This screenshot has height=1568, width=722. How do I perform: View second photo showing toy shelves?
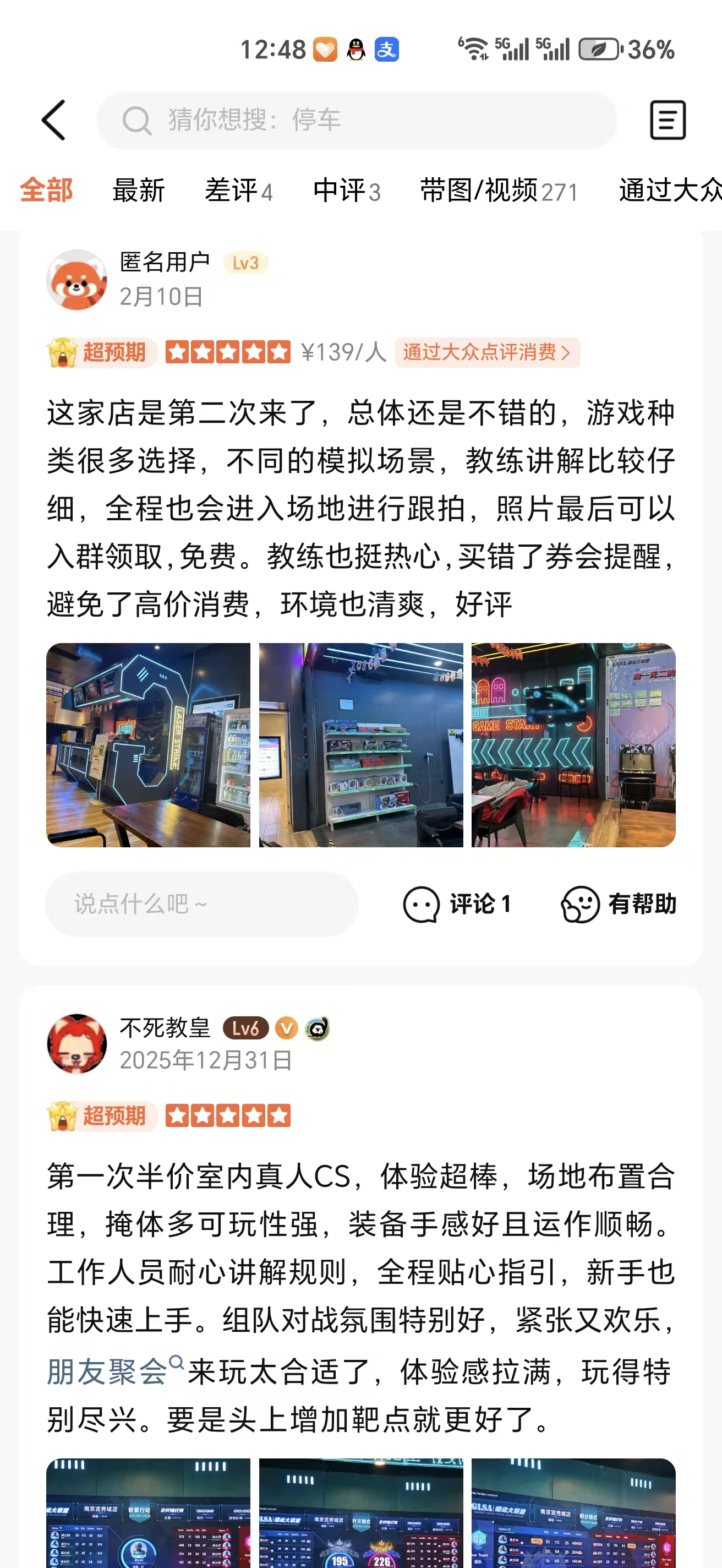pyautogui.click(x=360, y=744)
